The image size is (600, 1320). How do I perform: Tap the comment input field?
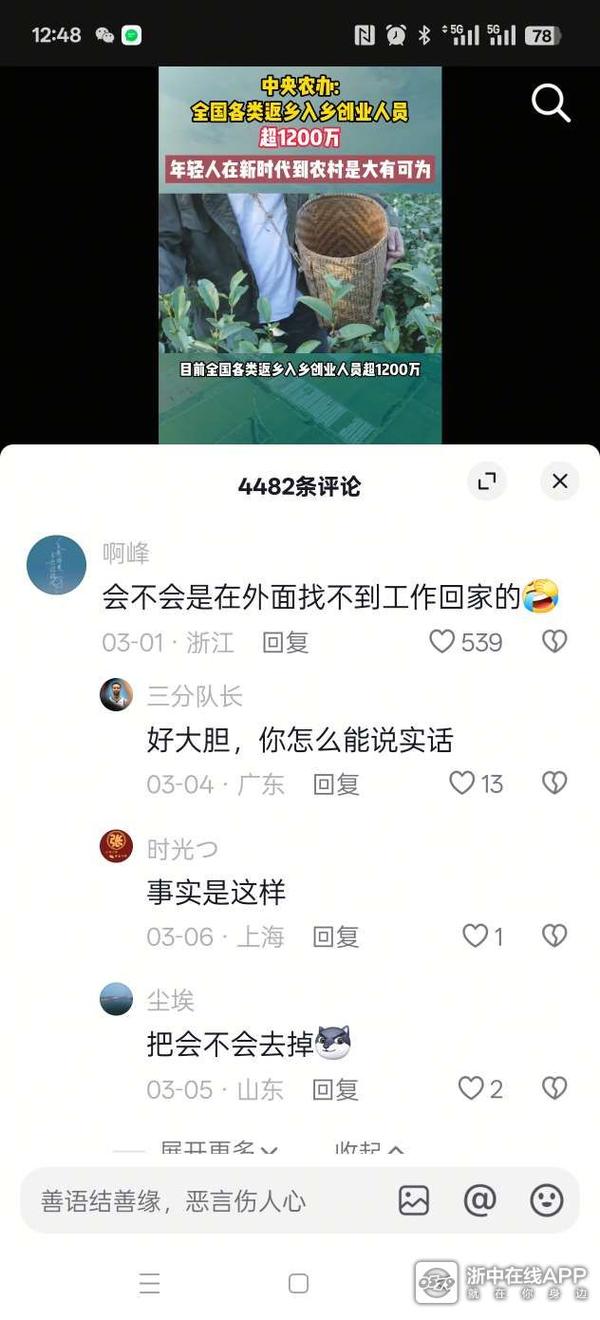[x=200, y=1201]
